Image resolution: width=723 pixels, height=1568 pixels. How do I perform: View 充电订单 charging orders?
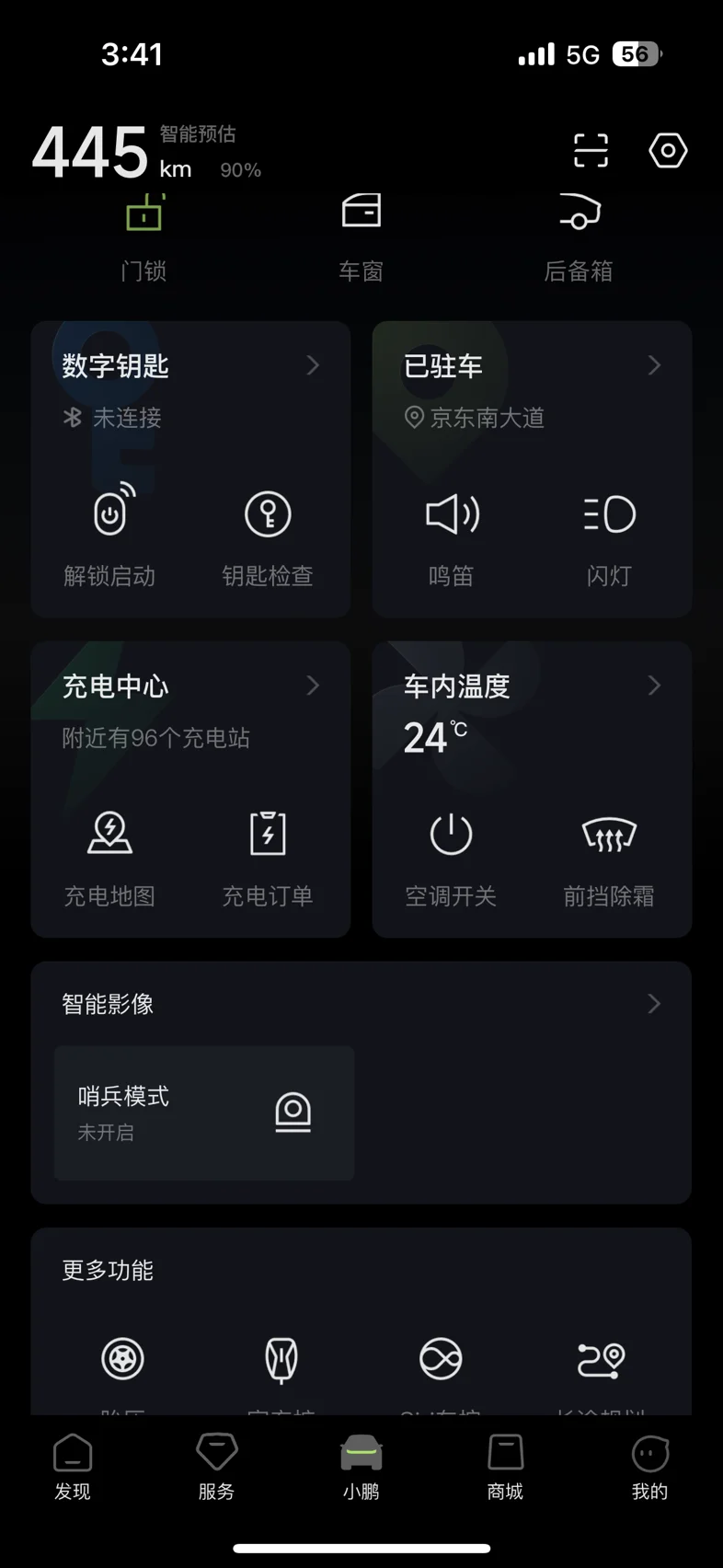(268, 858)
